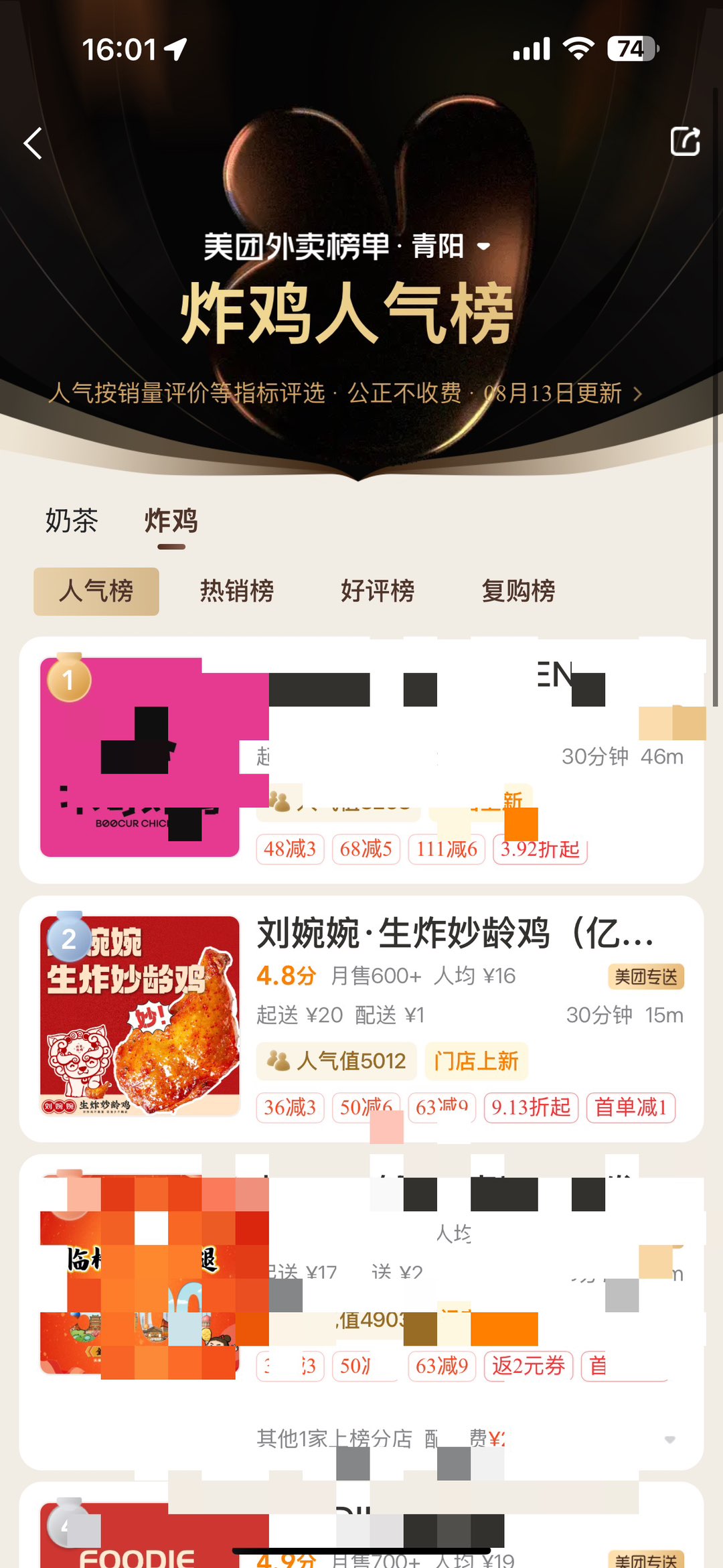The height and width of the screenshot is (1568, 723).
Task: Switch to the 好评榜 ranking
Action: [378, 591]
